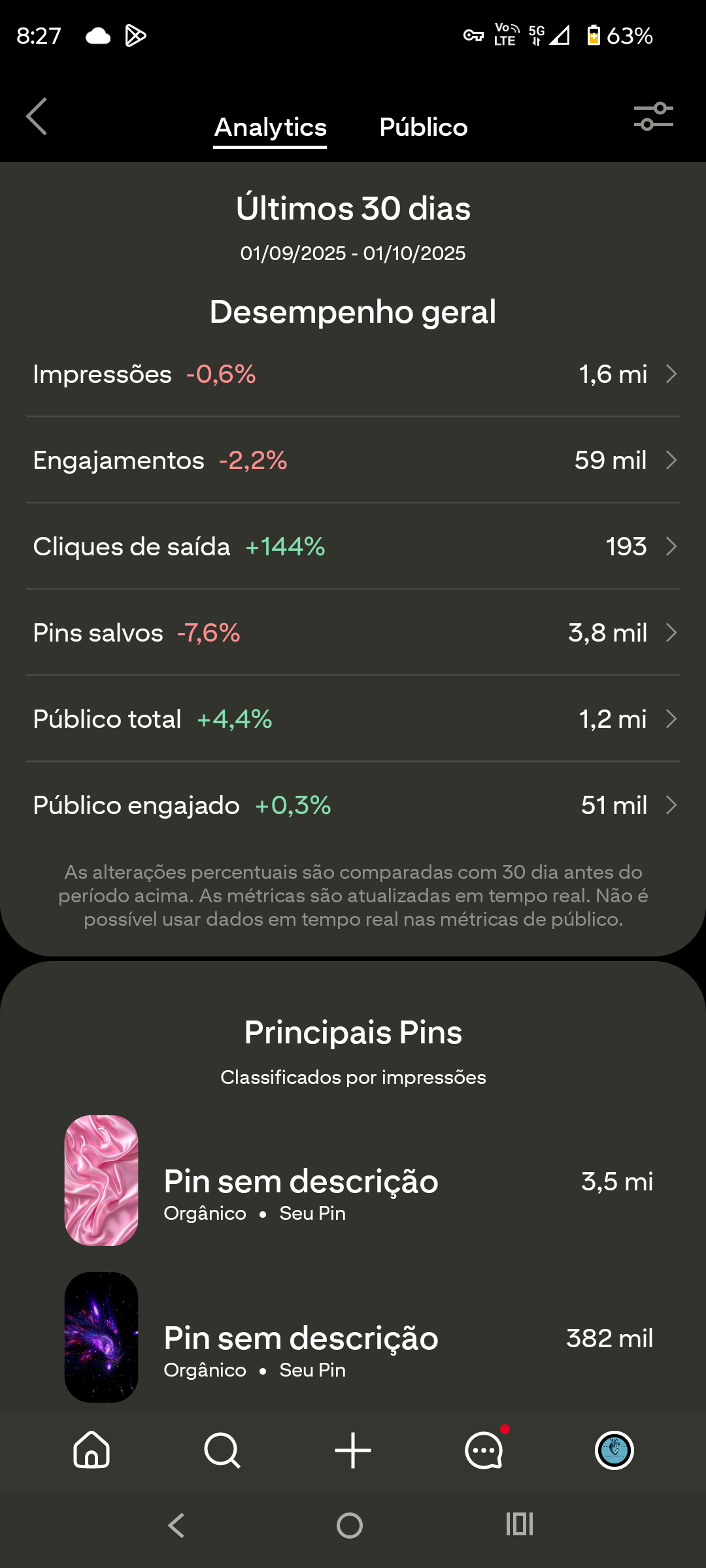Open the messages inbox

tap(484, 1450)
